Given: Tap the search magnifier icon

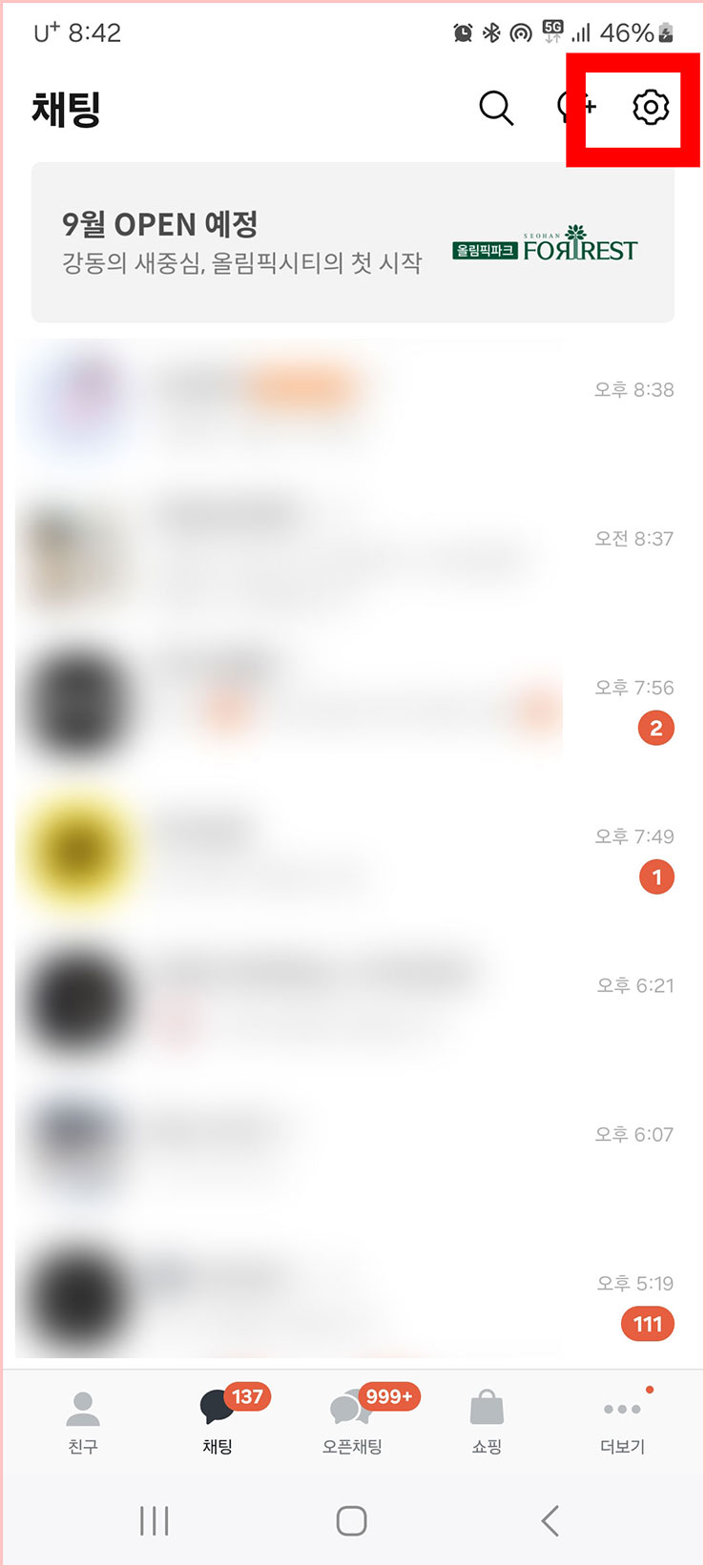Looking at the screenshot, I should (x=496, y=109).
